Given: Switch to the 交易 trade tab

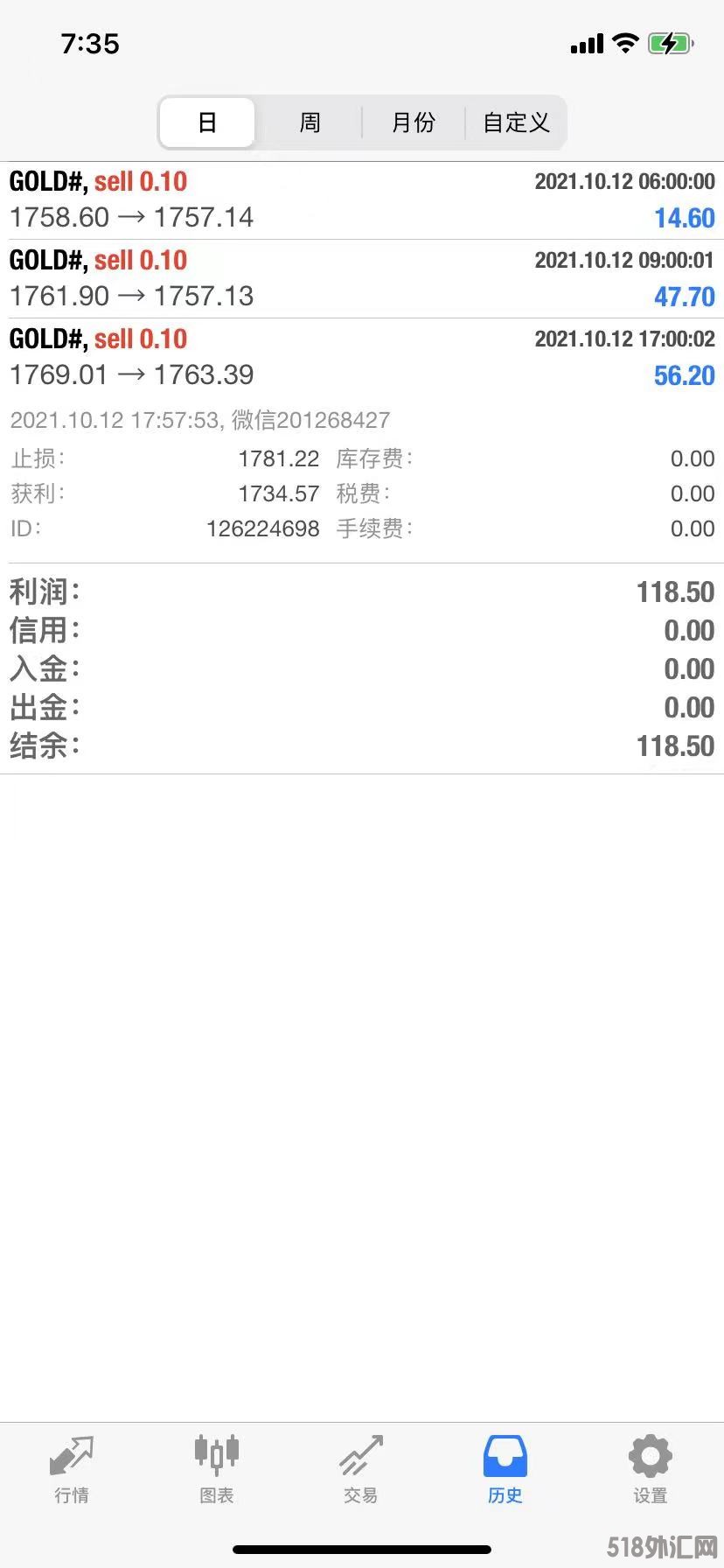Looking at the screenshot, I should click(x=361, y=1469).
